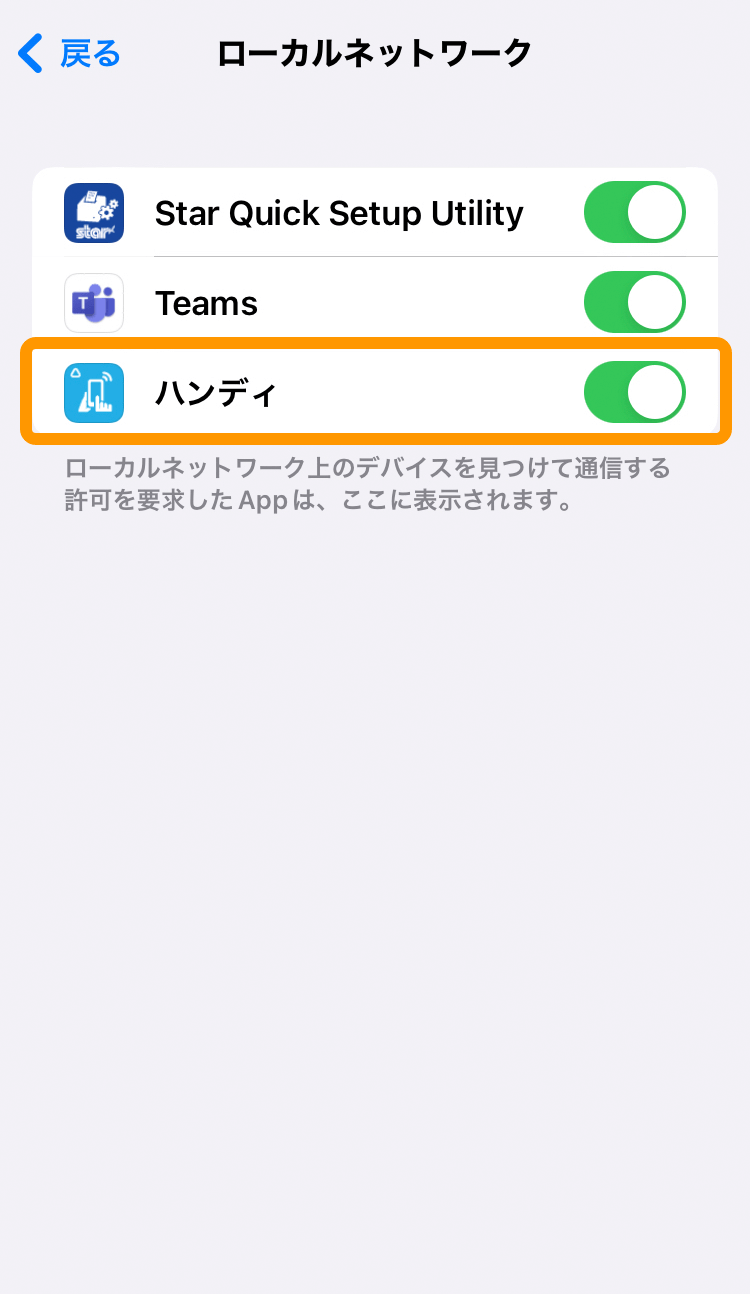Turn off Teams local network access
Screen dimensions: 750x1294
(x=634, y=302)
